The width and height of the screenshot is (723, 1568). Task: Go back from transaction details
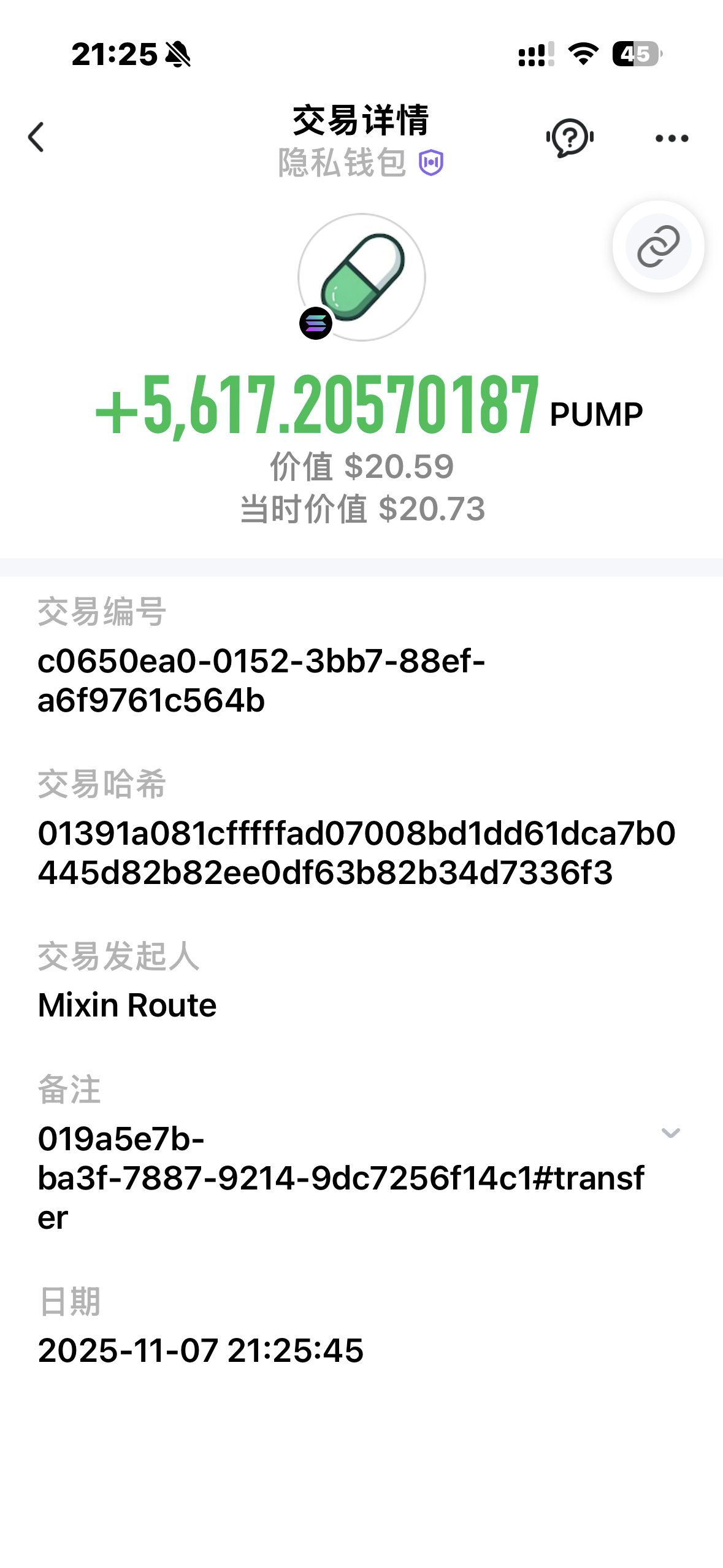tap(37, 137)
